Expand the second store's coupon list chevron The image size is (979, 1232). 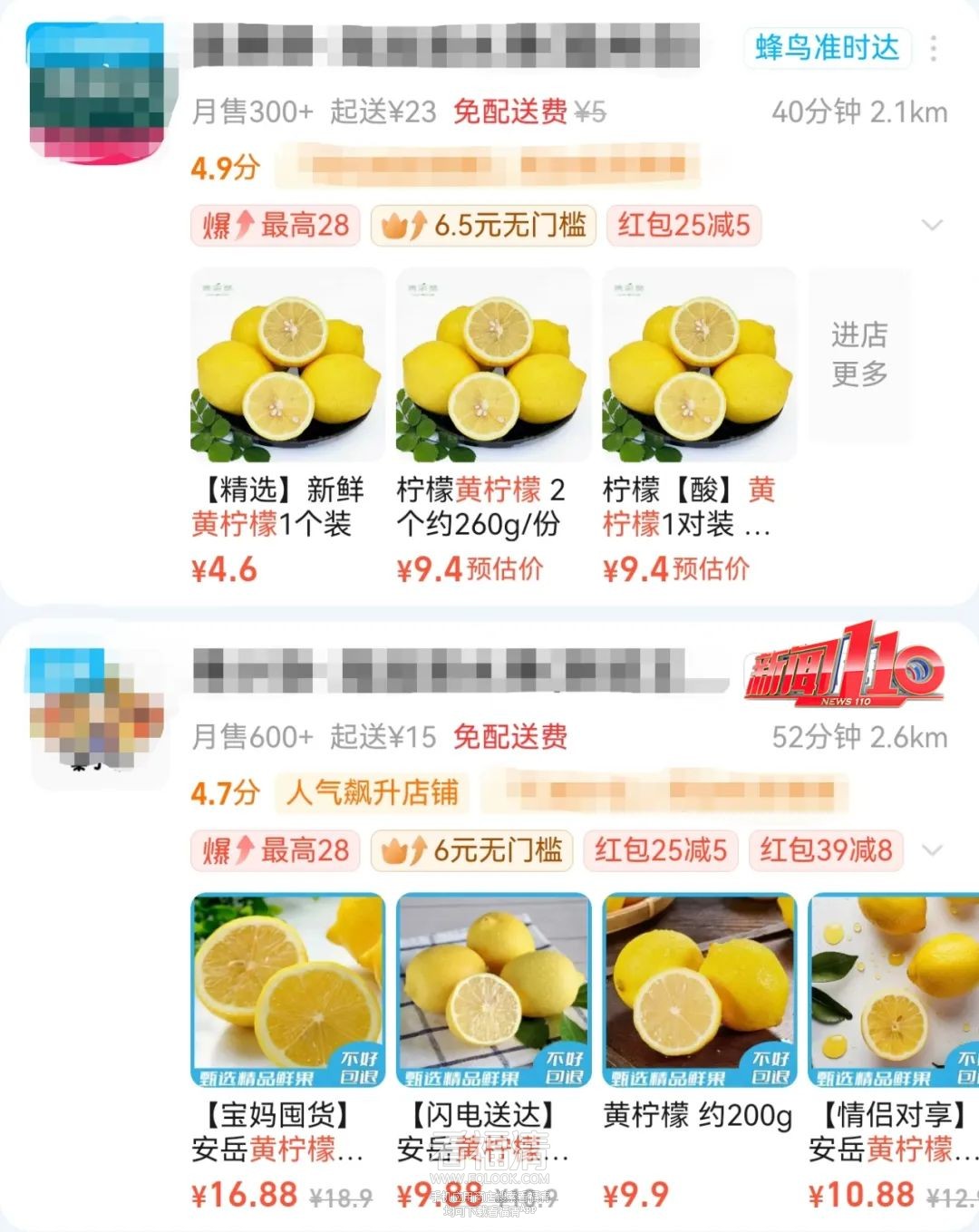tap(932, 850)
